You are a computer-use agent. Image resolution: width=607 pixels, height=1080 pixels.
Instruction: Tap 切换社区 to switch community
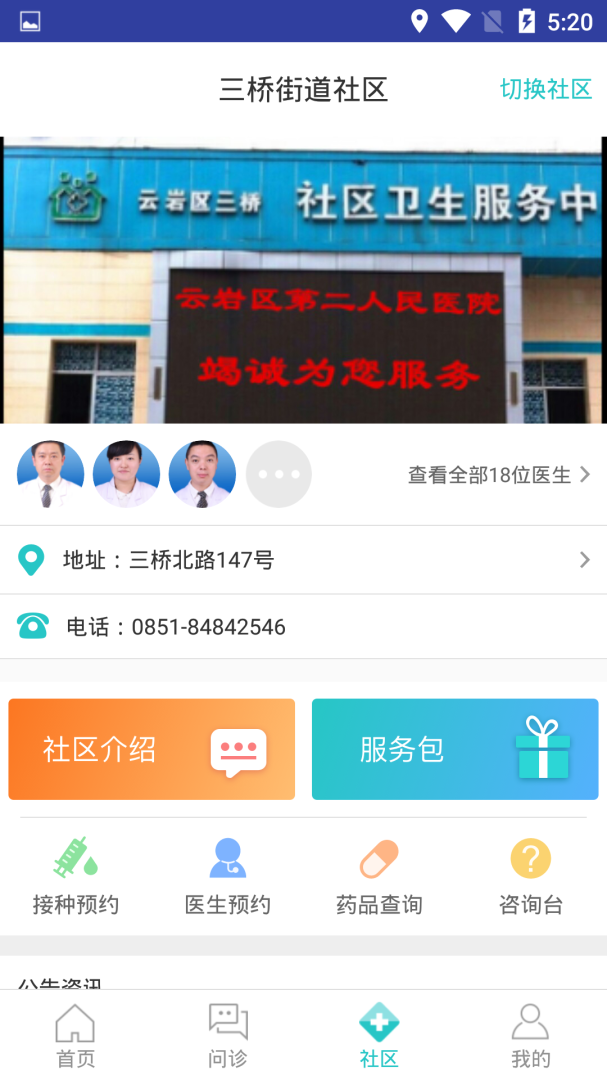(545, 89)
